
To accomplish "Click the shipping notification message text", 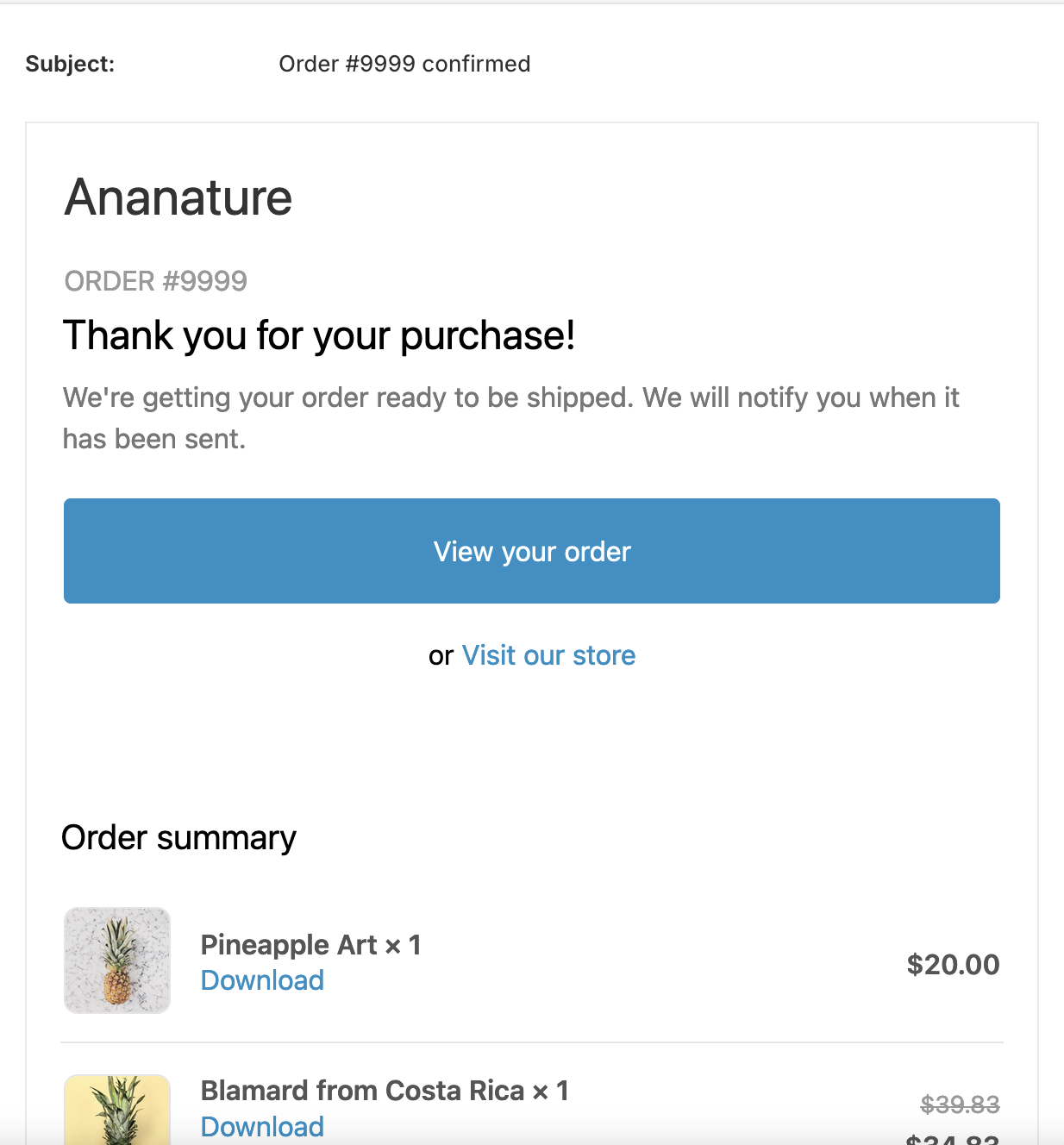I will pos(510,417).
